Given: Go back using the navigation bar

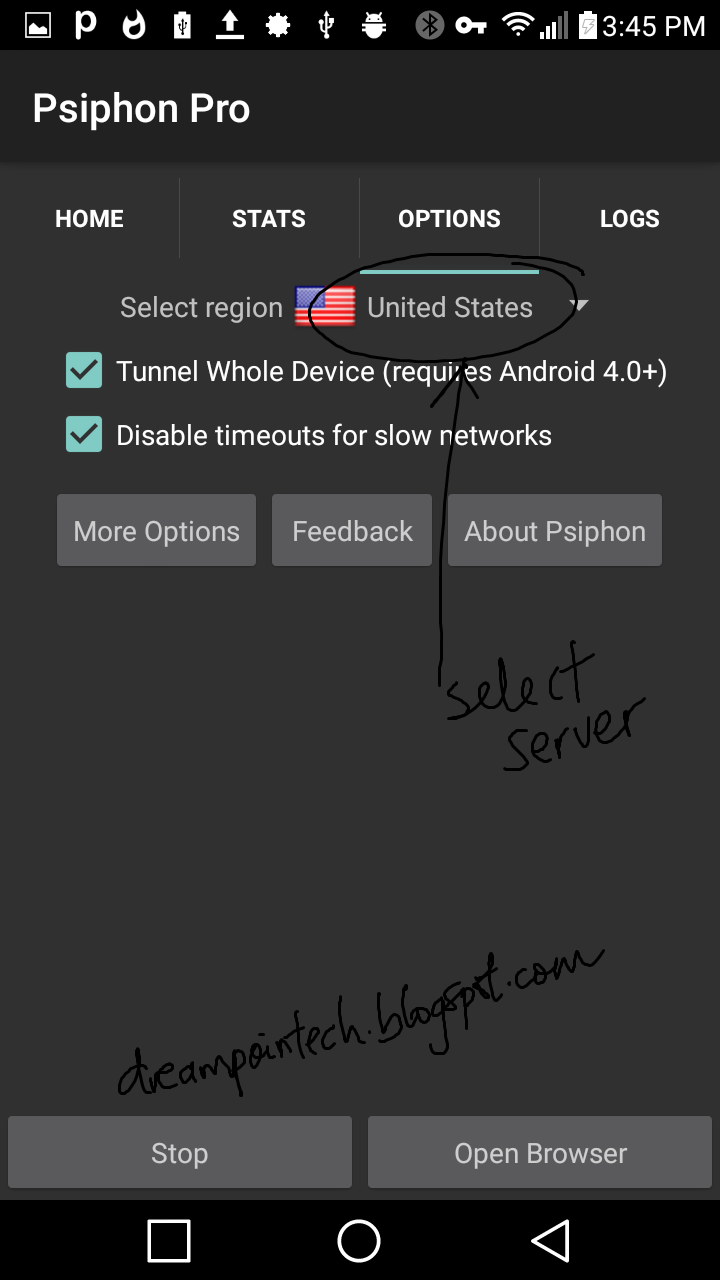Looking at the screenshot, I should point(550,1241).
